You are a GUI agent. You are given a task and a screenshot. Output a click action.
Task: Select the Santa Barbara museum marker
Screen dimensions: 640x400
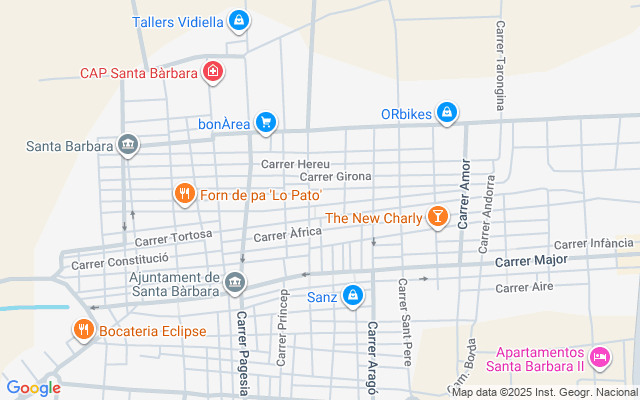click(x=128, y=146)
